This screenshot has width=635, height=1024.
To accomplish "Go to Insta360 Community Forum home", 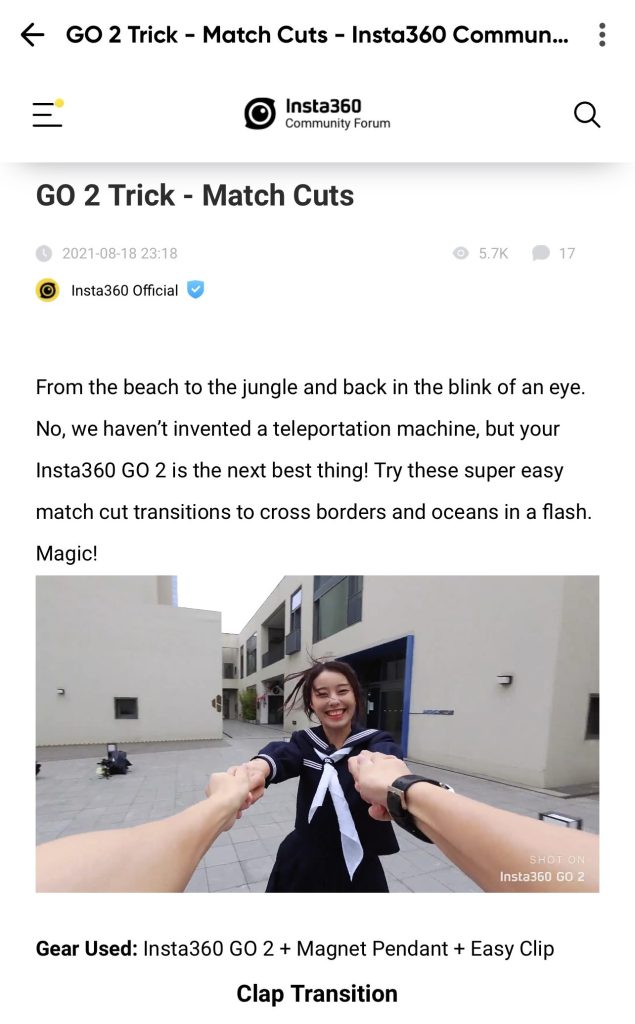I will 317,114.
